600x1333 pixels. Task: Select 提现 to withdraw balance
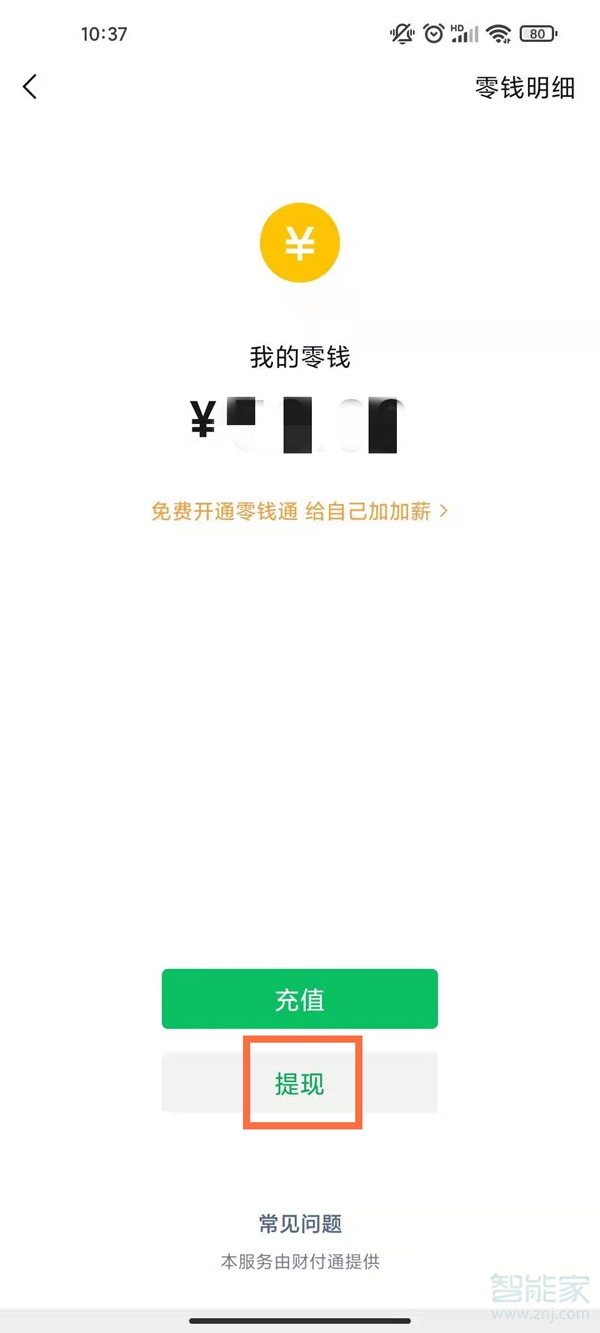point(300,1084)
